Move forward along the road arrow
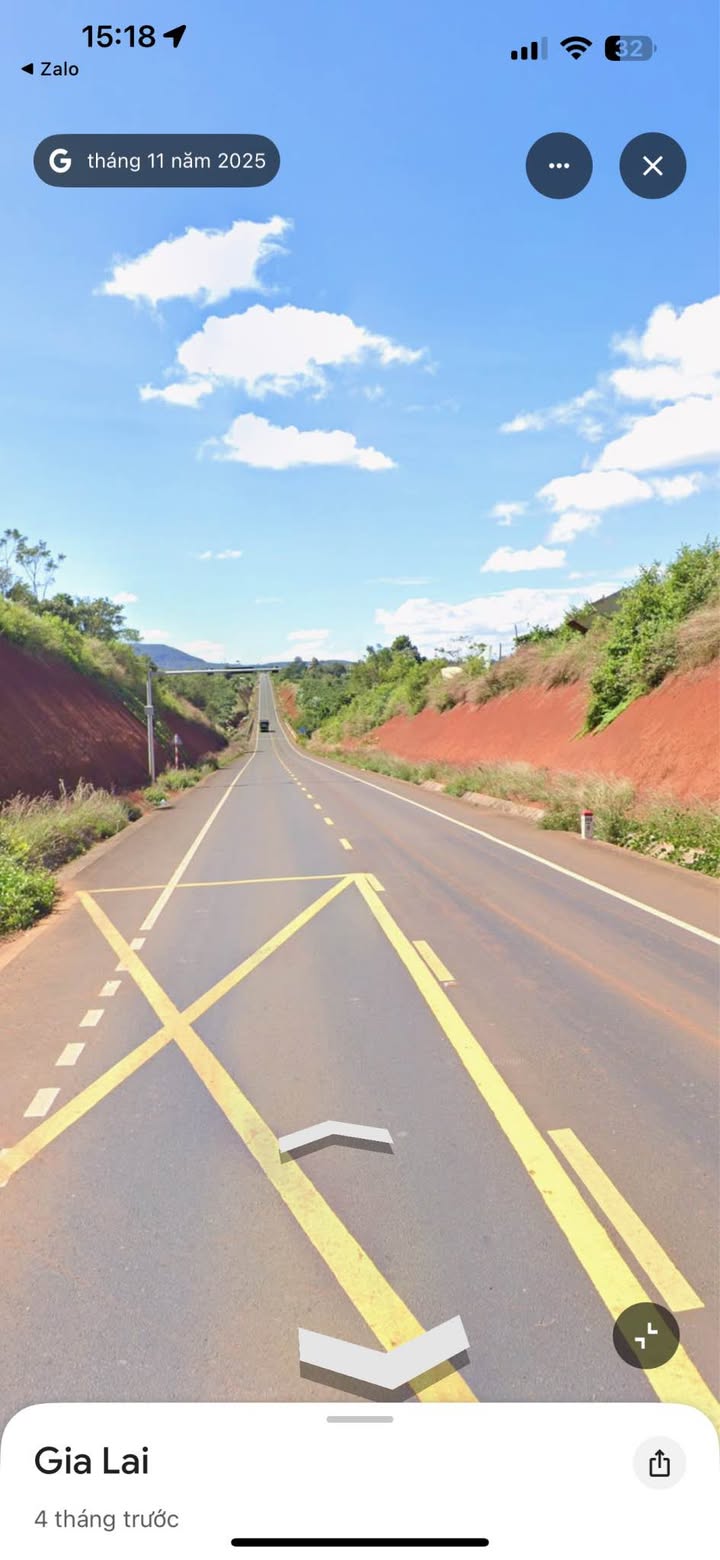The width and height of the screenshot is (720, 1560). [x=336, y=1137]
